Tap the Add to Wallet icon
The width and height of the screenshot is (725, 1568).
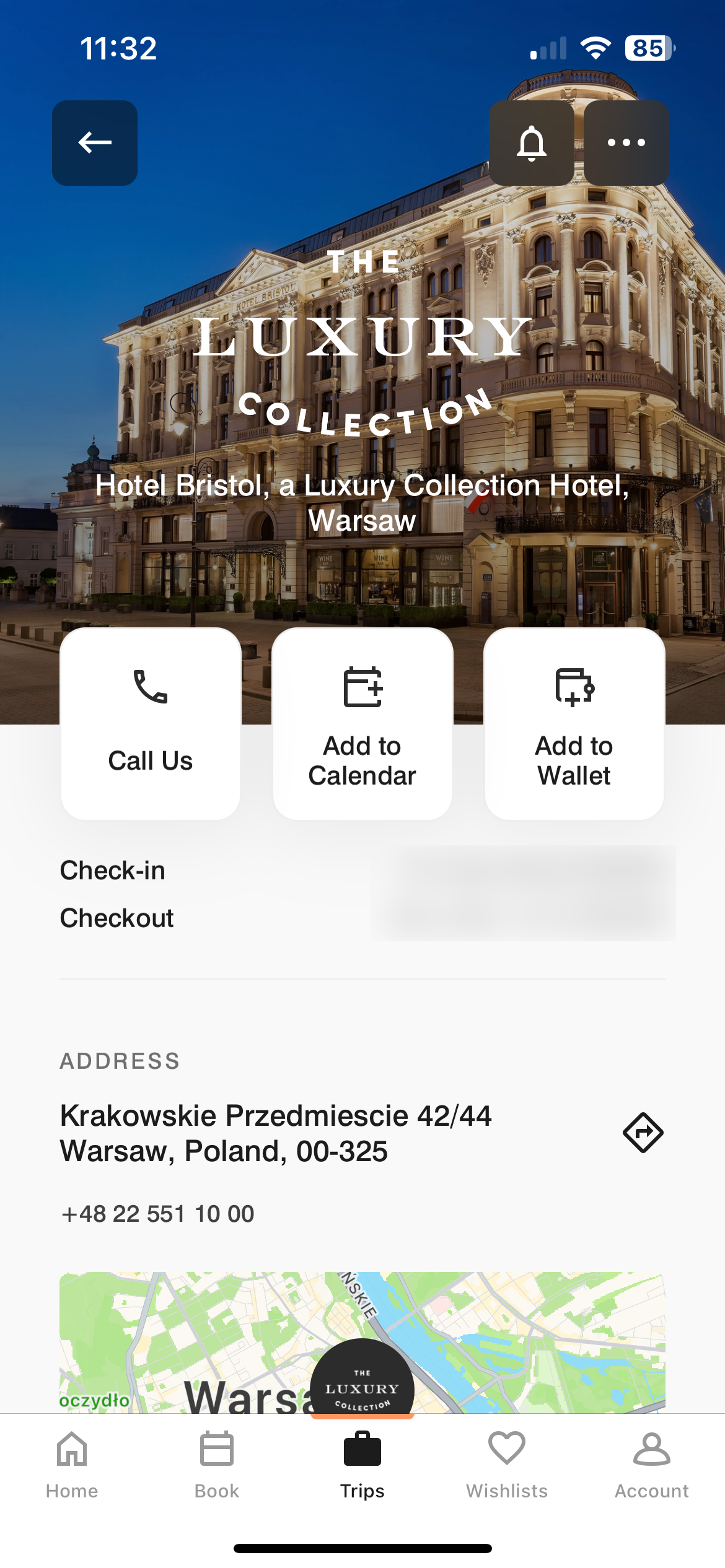click(573, 687)
